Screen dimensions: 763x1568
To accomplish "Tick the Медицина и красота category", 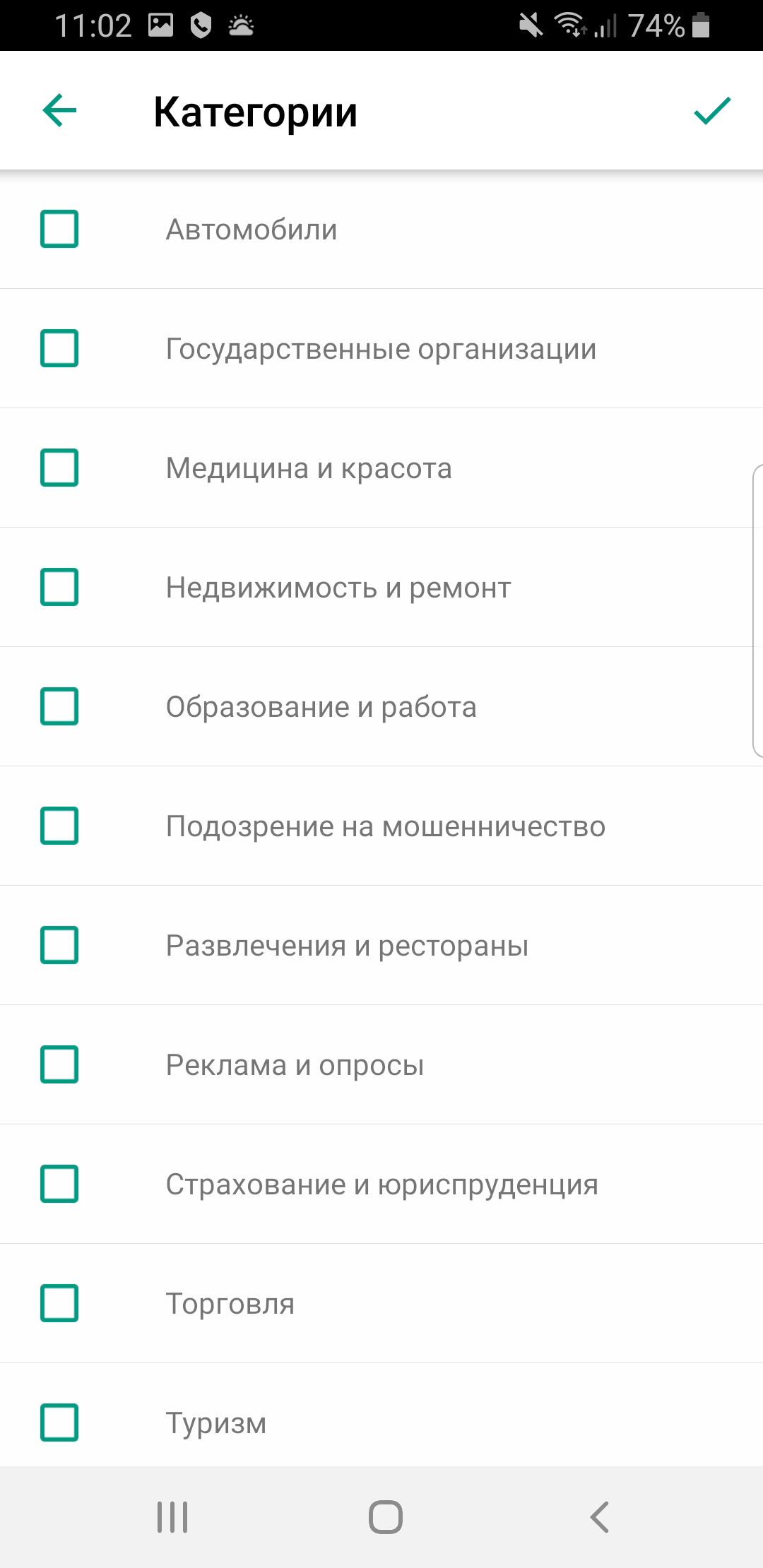I will pyautogui.click(x=59, y=468).
